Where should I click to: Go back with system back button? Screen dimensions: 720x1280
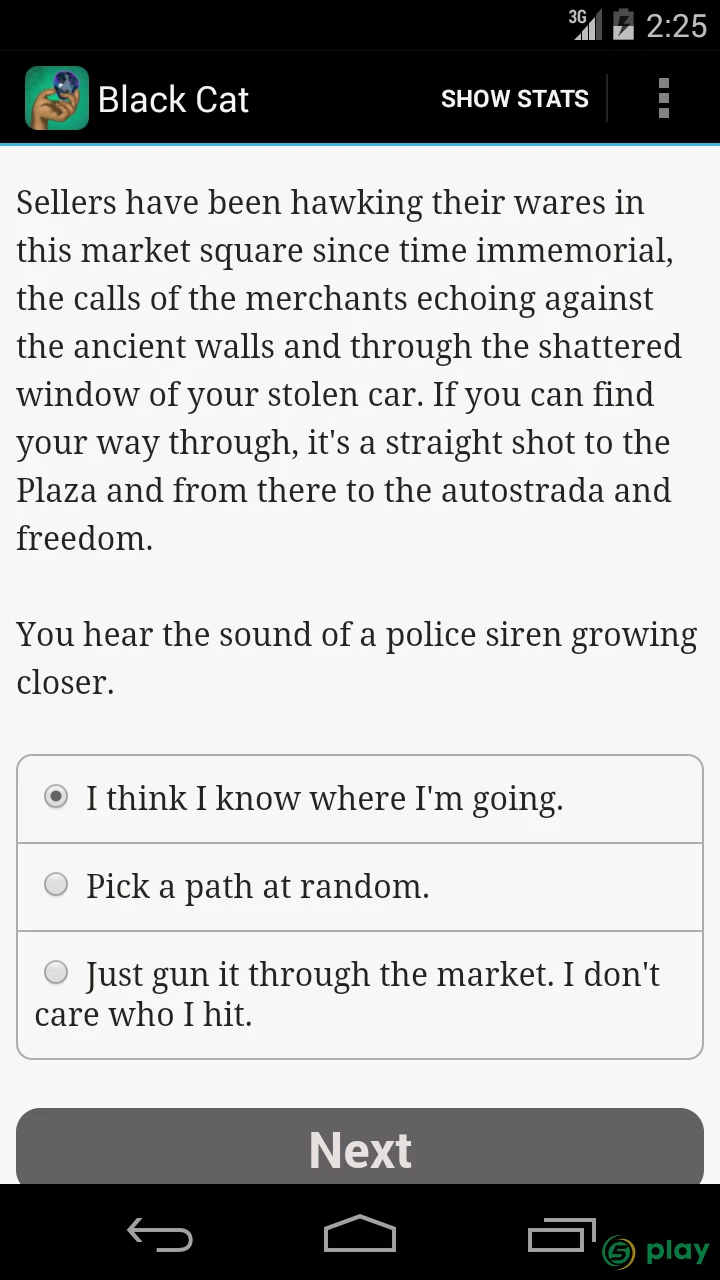[x=160, y=1235]
